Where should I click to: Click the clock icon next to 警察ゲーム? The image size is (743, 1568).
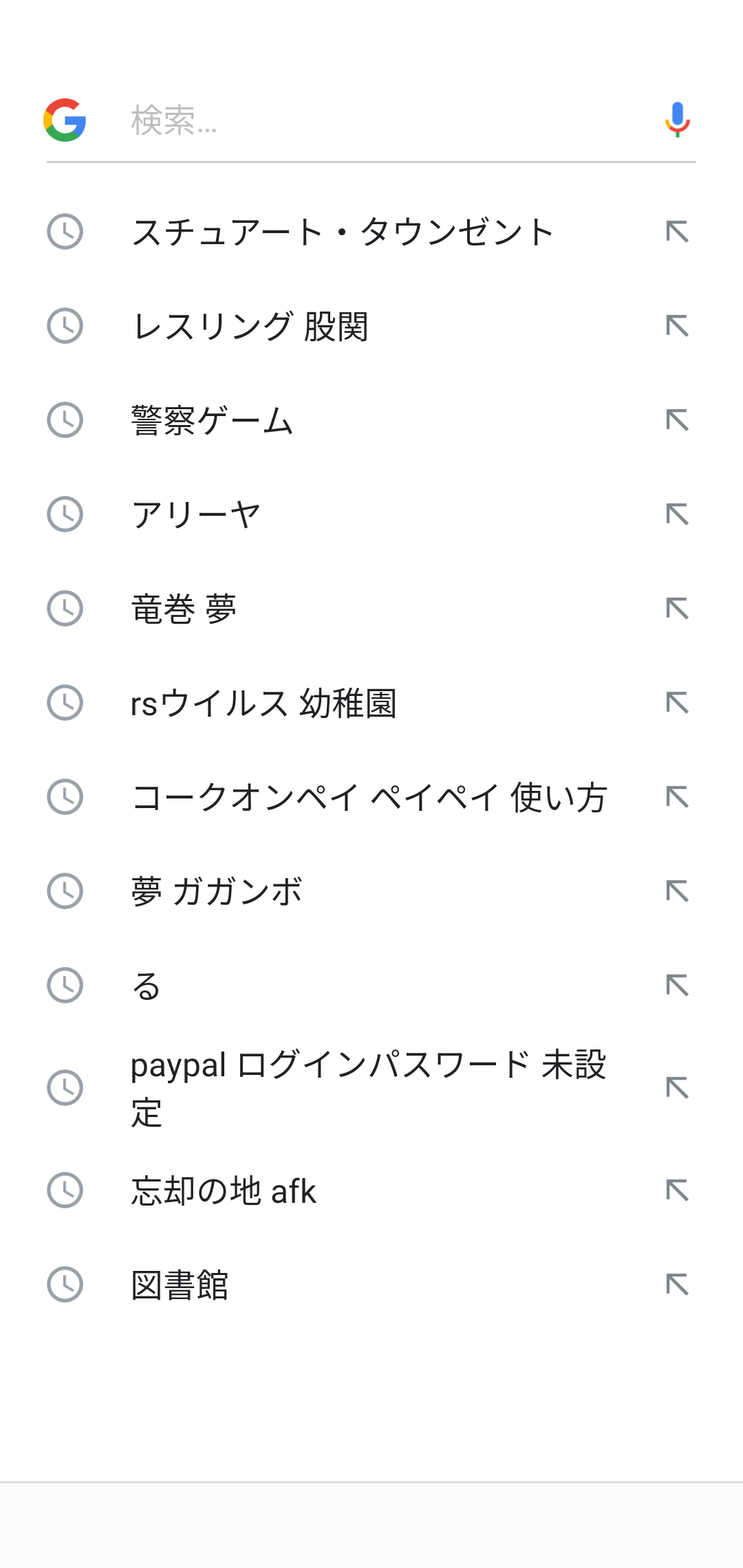coord(65,422)
